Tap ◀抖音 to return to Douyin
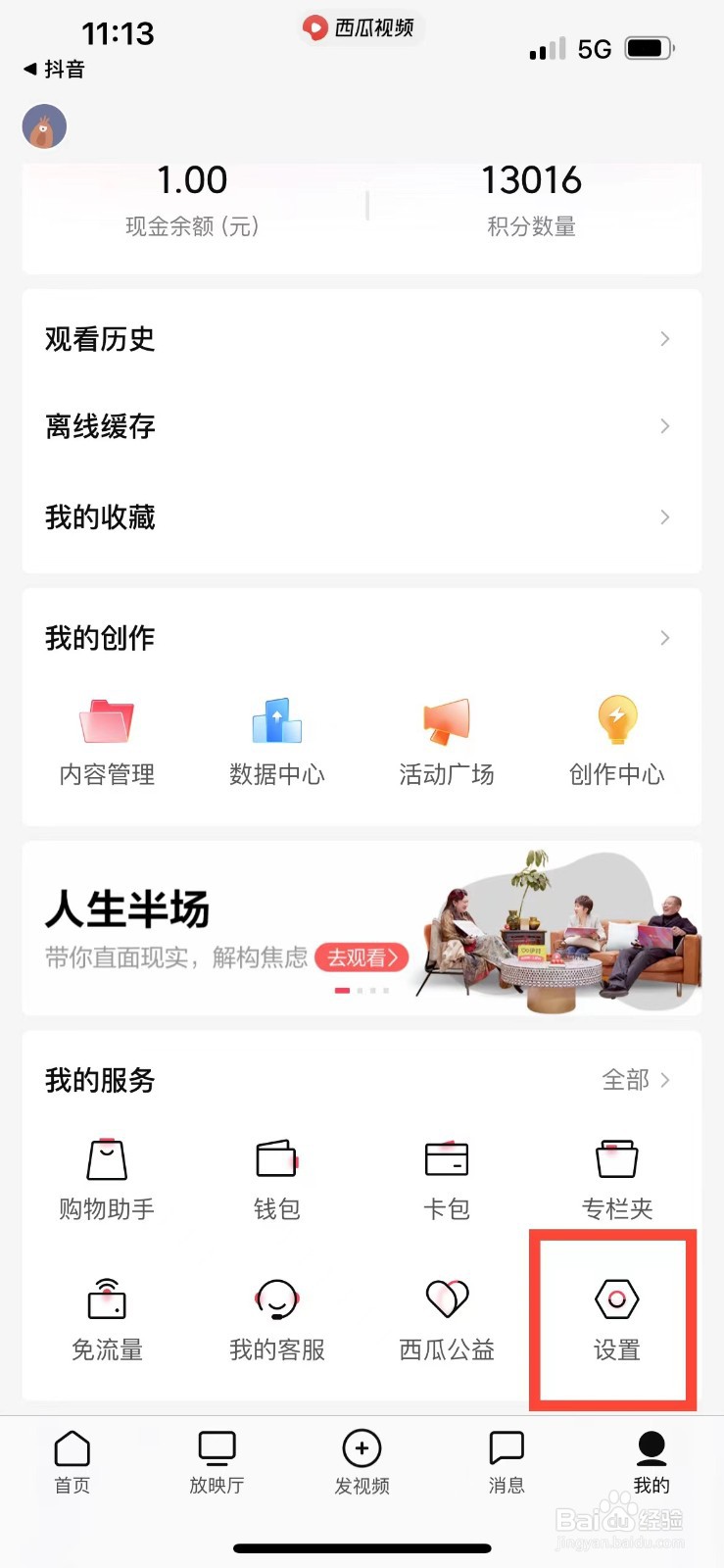This screenshot has width=724, height=1568. (x=51, y=70)
